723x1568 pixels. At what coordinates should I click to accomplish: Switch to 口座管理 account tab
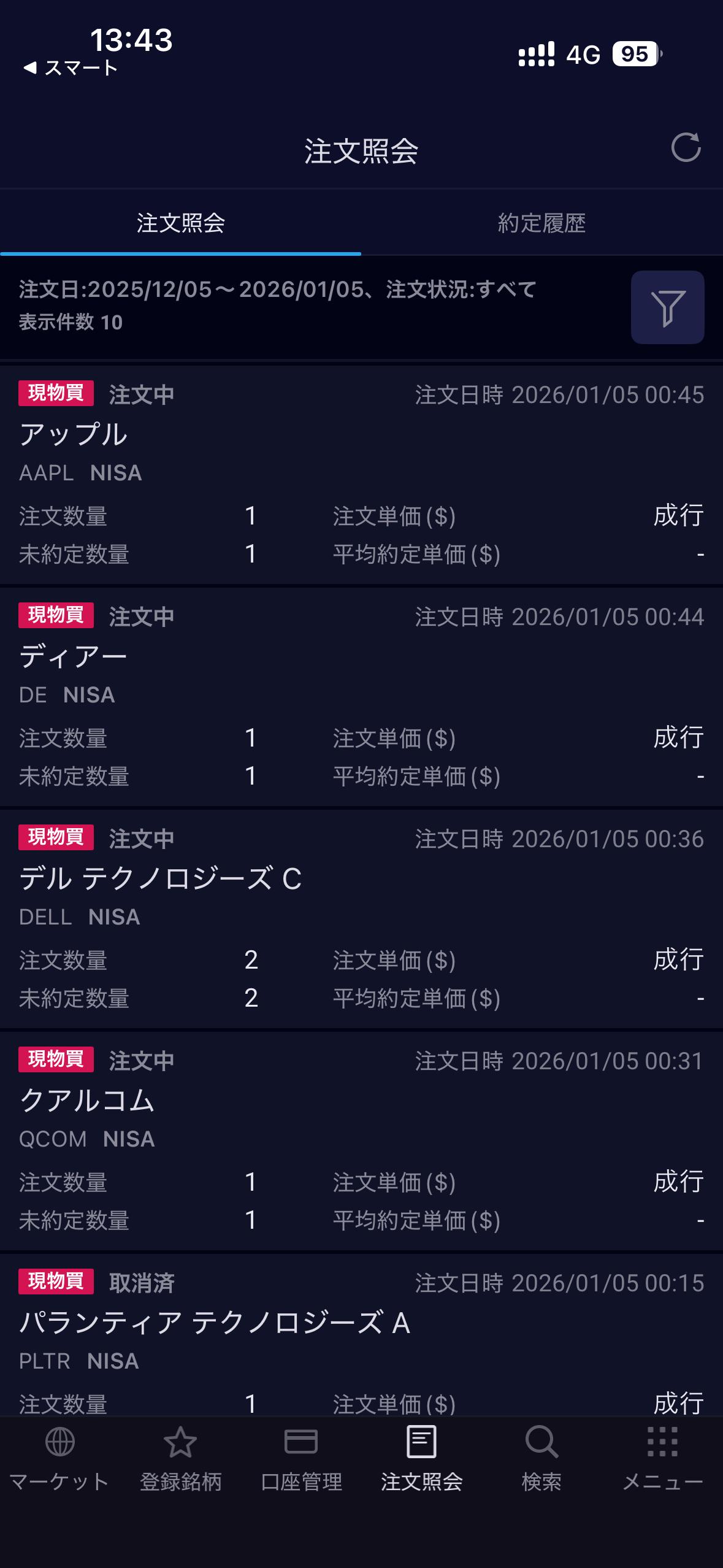pos(301,1460)
